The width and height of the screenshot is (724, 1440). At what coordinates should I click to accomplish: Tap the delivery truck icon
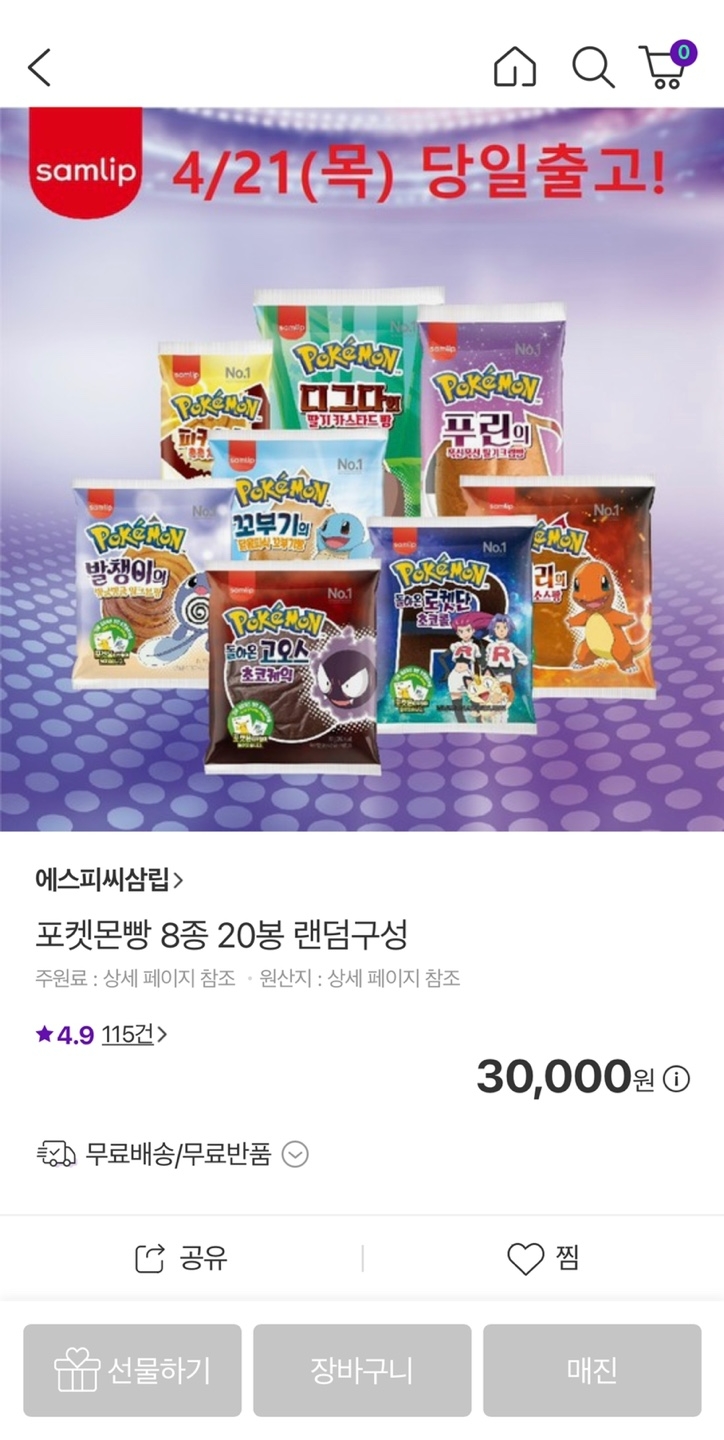[x=54, y=1152]
